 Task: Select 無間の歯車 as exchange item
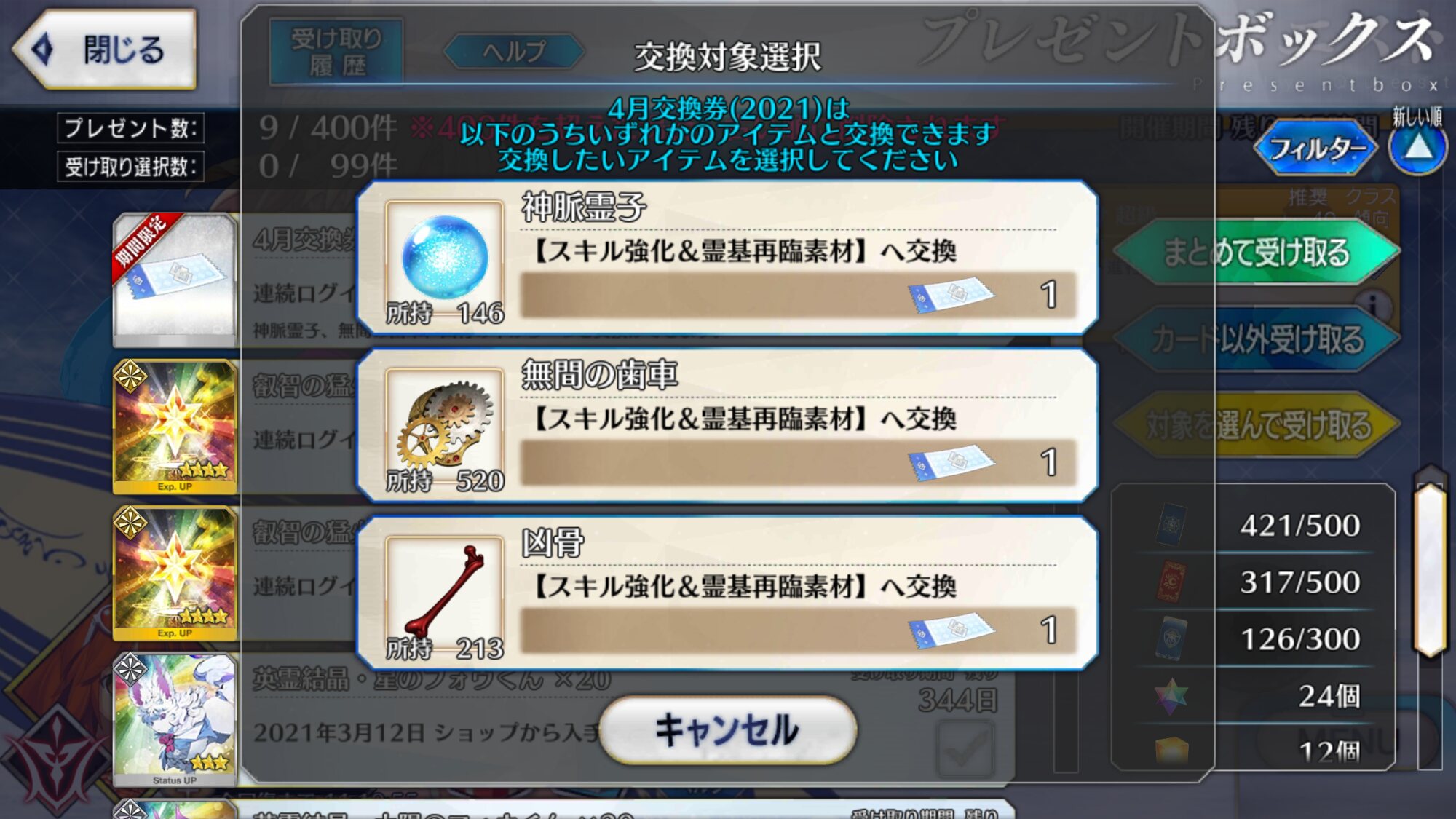click(727, 426)
